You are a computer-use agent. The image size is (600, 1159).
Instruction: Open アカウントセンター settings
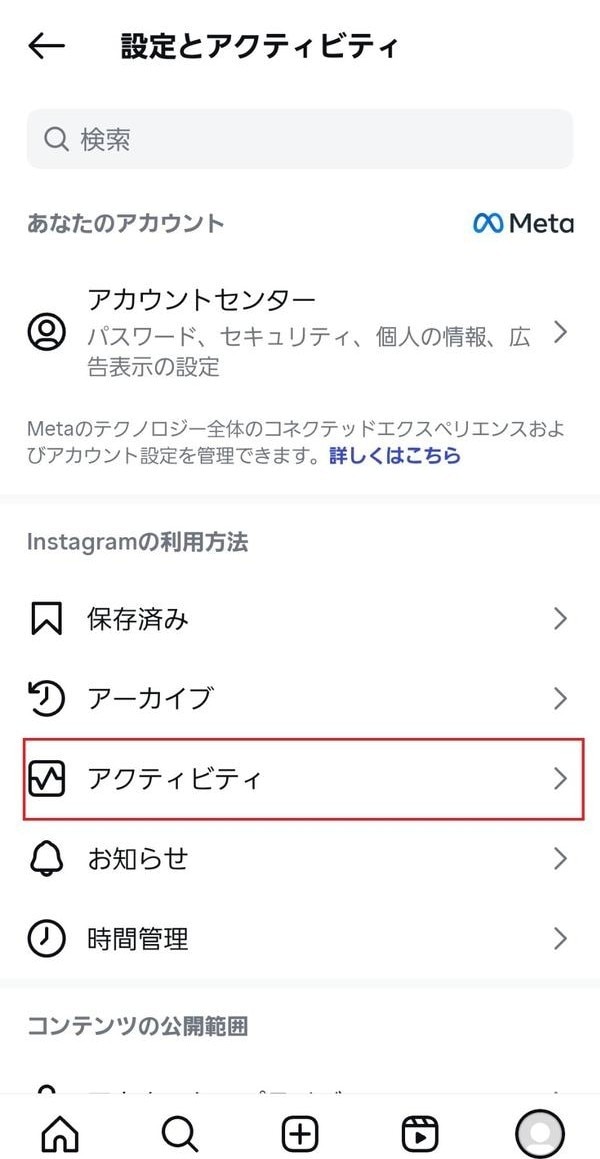pyautogui.click(x=300, y=332)
